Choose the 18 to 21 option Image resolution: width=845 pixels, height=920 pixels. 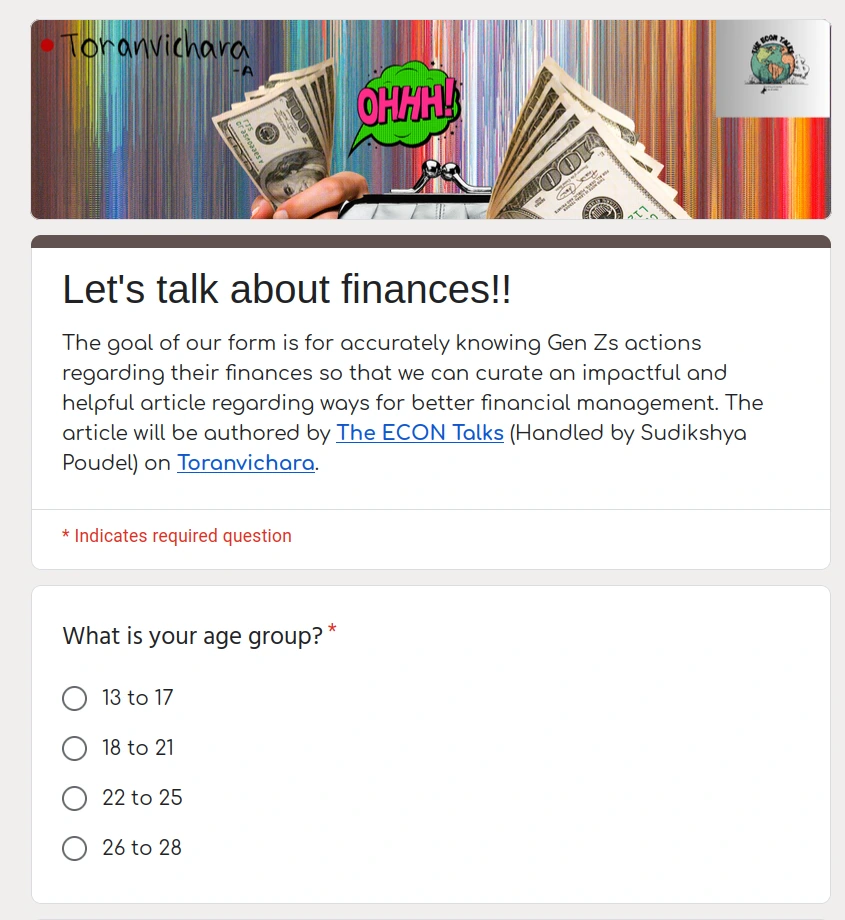[75, 748]
